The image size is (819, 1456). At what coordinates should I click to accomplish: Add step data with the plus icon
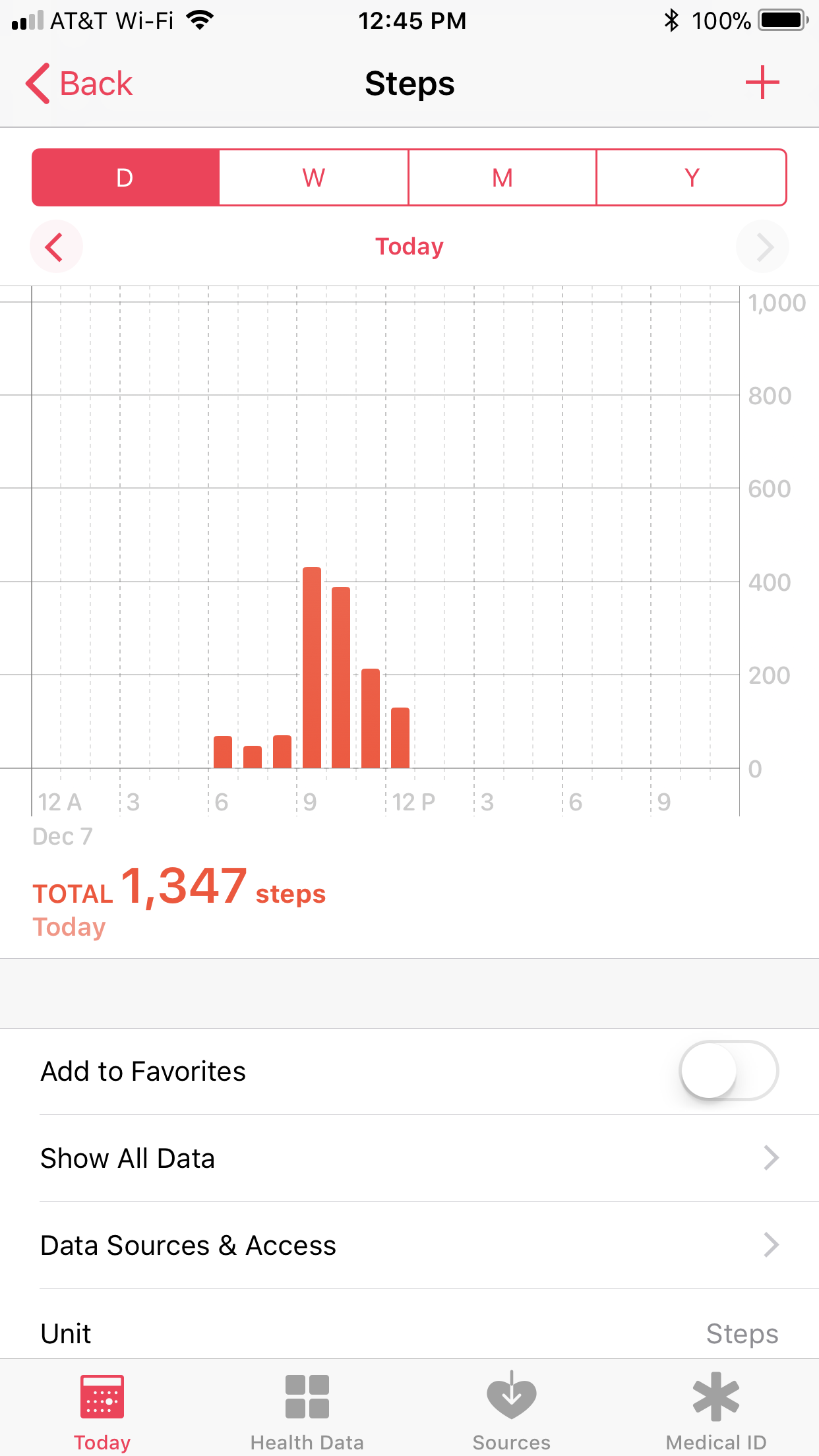point(762,82)
